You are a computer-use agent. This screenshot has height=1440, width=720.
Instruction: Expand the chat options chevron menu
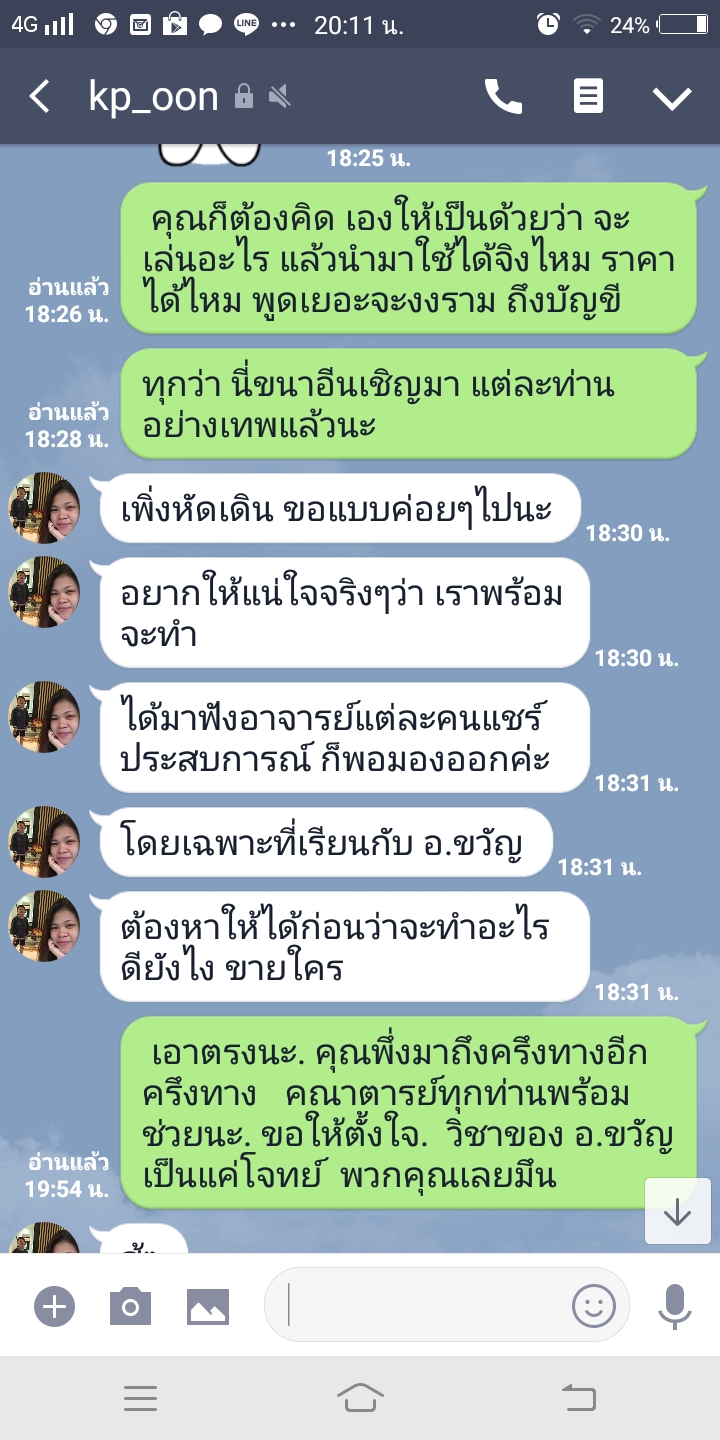(672, 97)
